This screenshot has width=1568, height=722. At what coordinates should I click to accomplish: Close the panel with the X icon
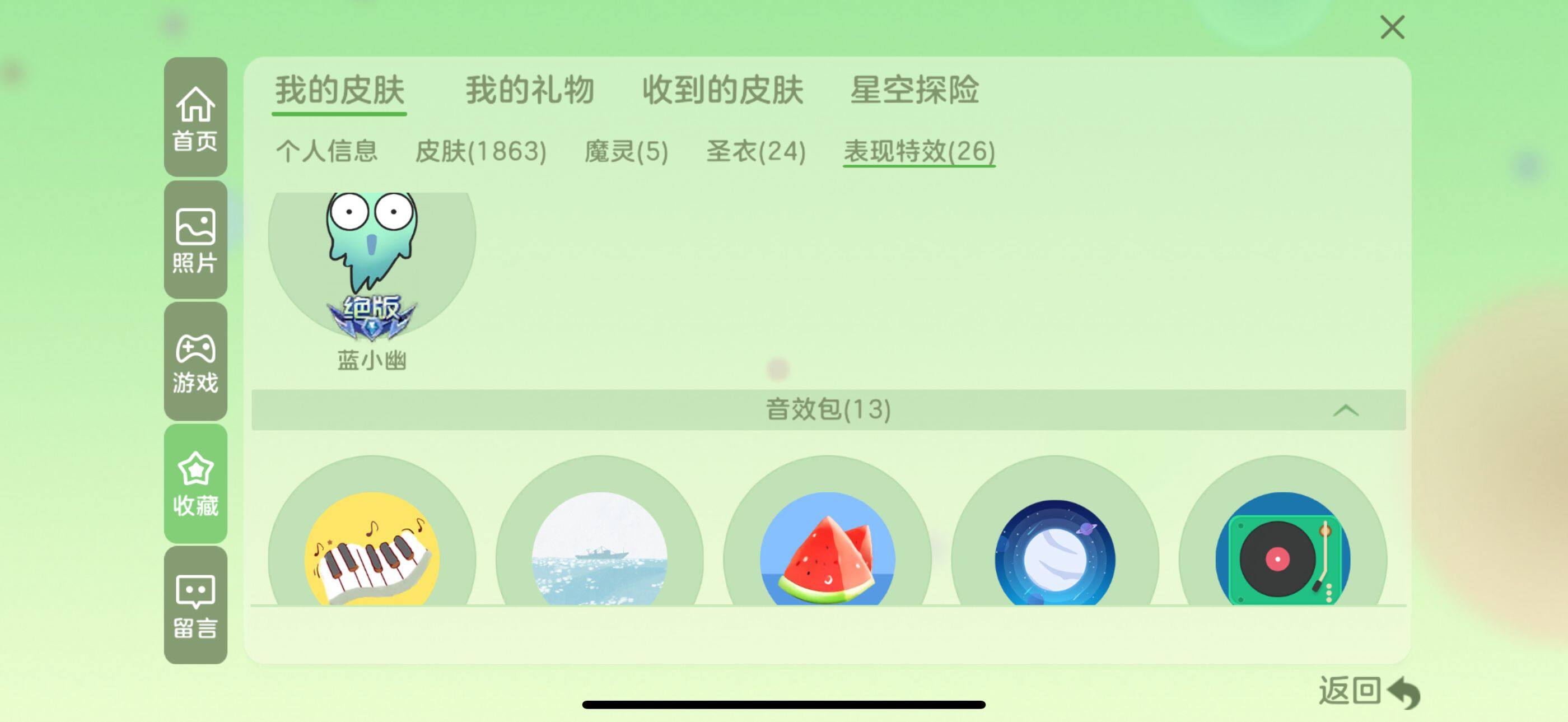pos(1392,27)
